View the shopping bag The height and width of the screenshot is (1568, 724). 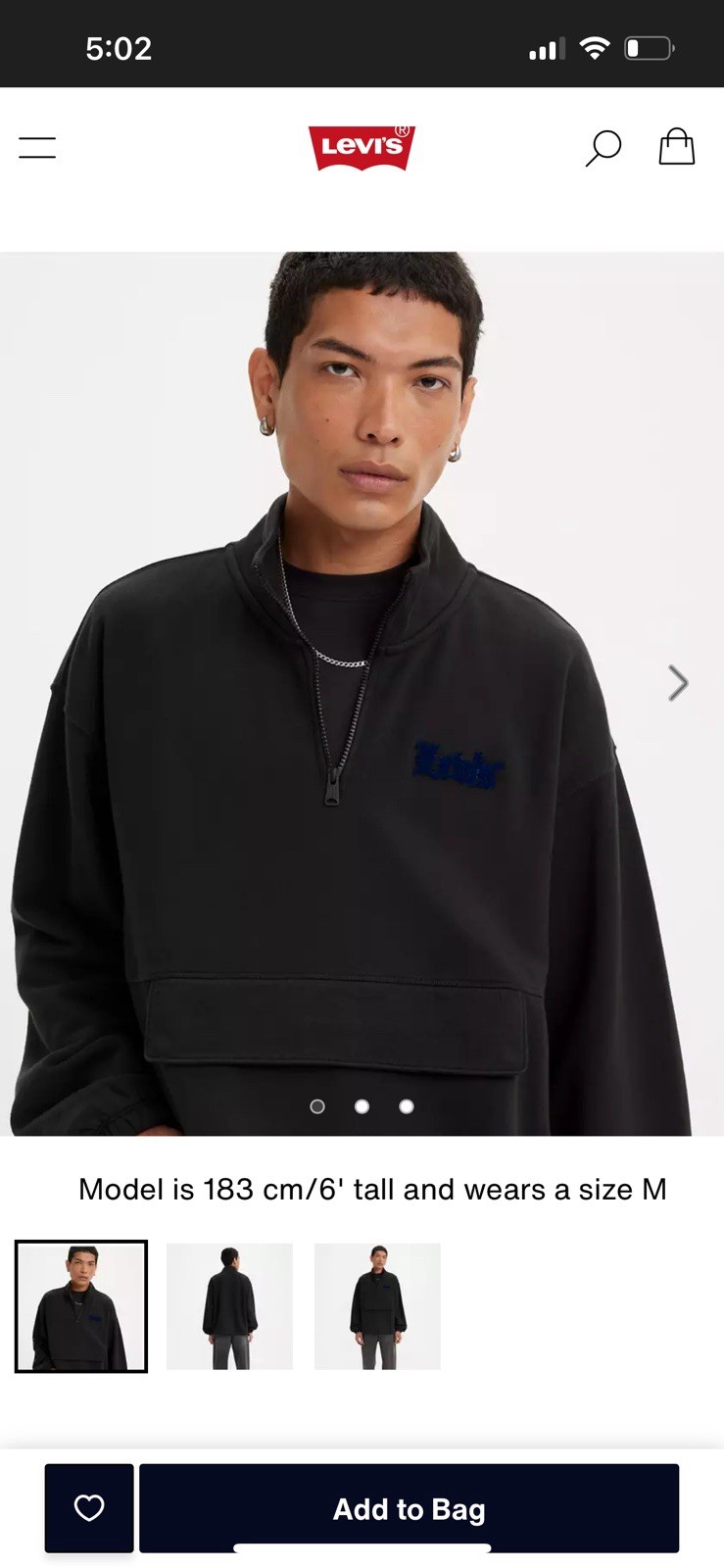point(676,147)
